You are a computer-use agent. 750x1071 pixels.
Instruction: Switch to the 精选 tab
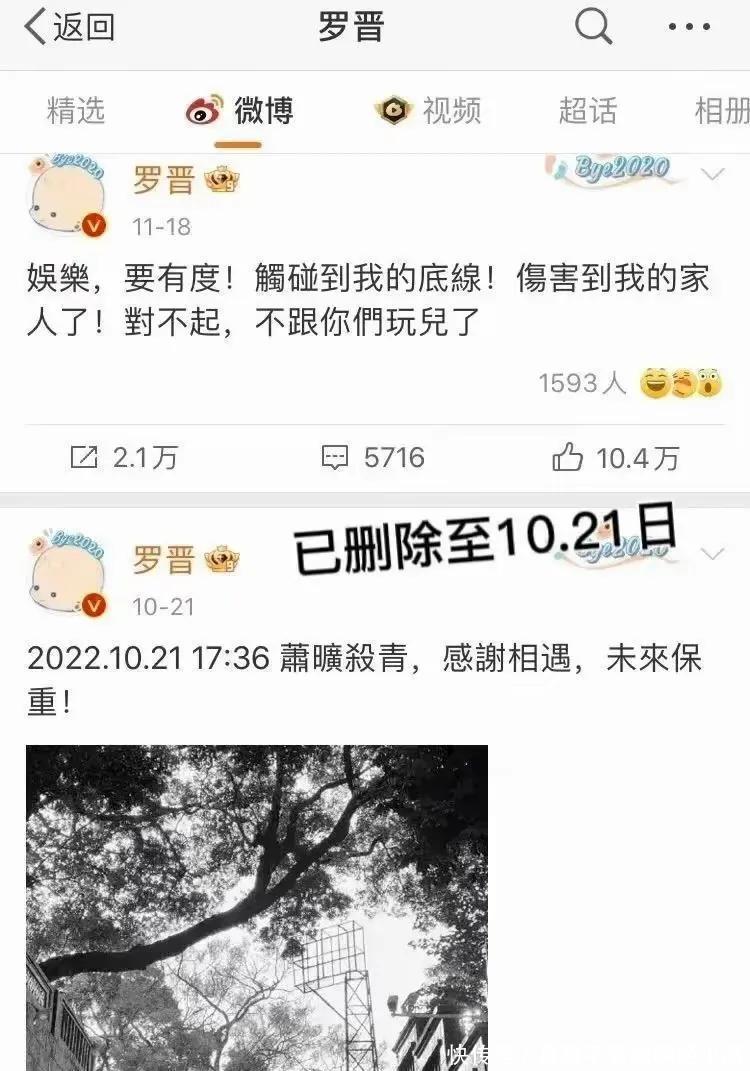[x=76, y=111]
